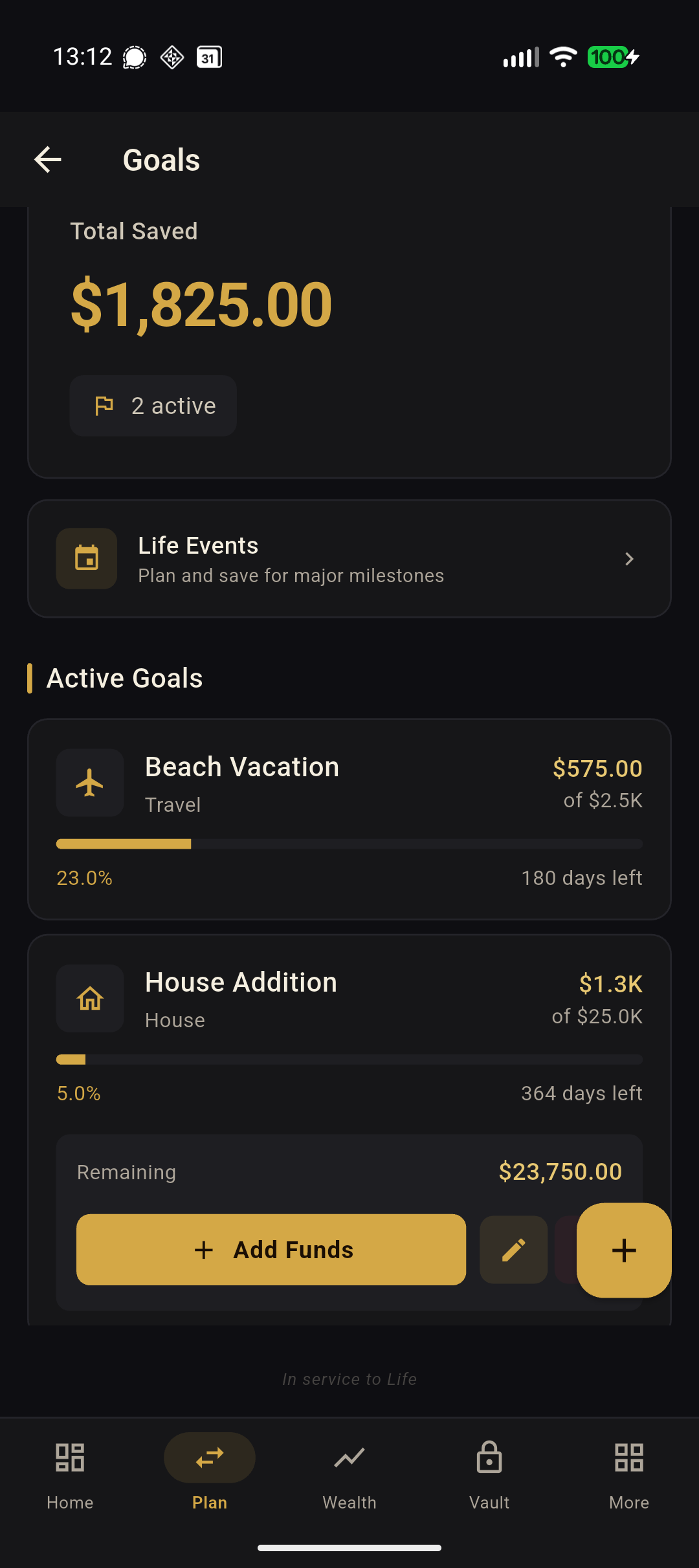The height and width of the screenshot is (1568, 699).
Task: Collapse the House Addition goal details
Action: coord(349,999)
